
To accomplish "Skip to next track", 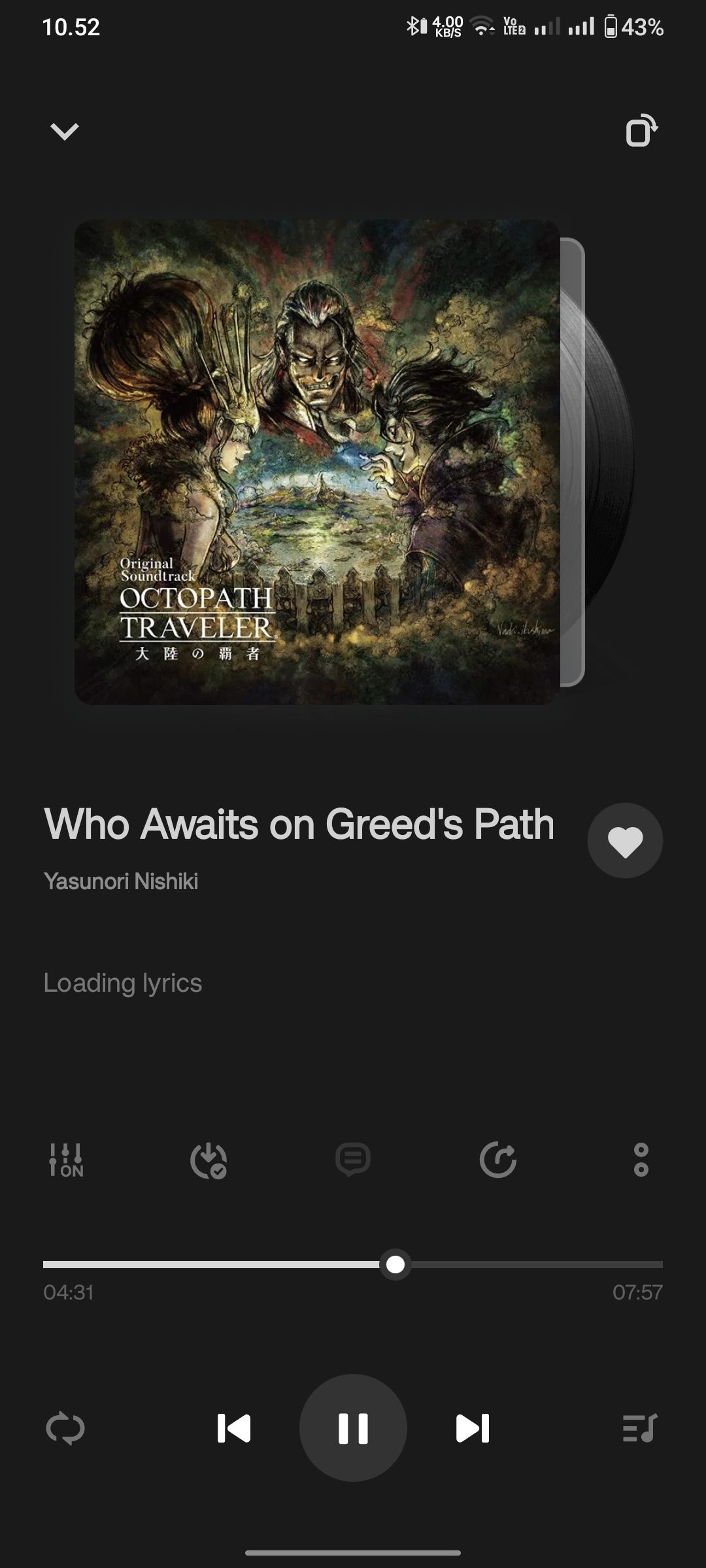I will [x=472, y=1428].
